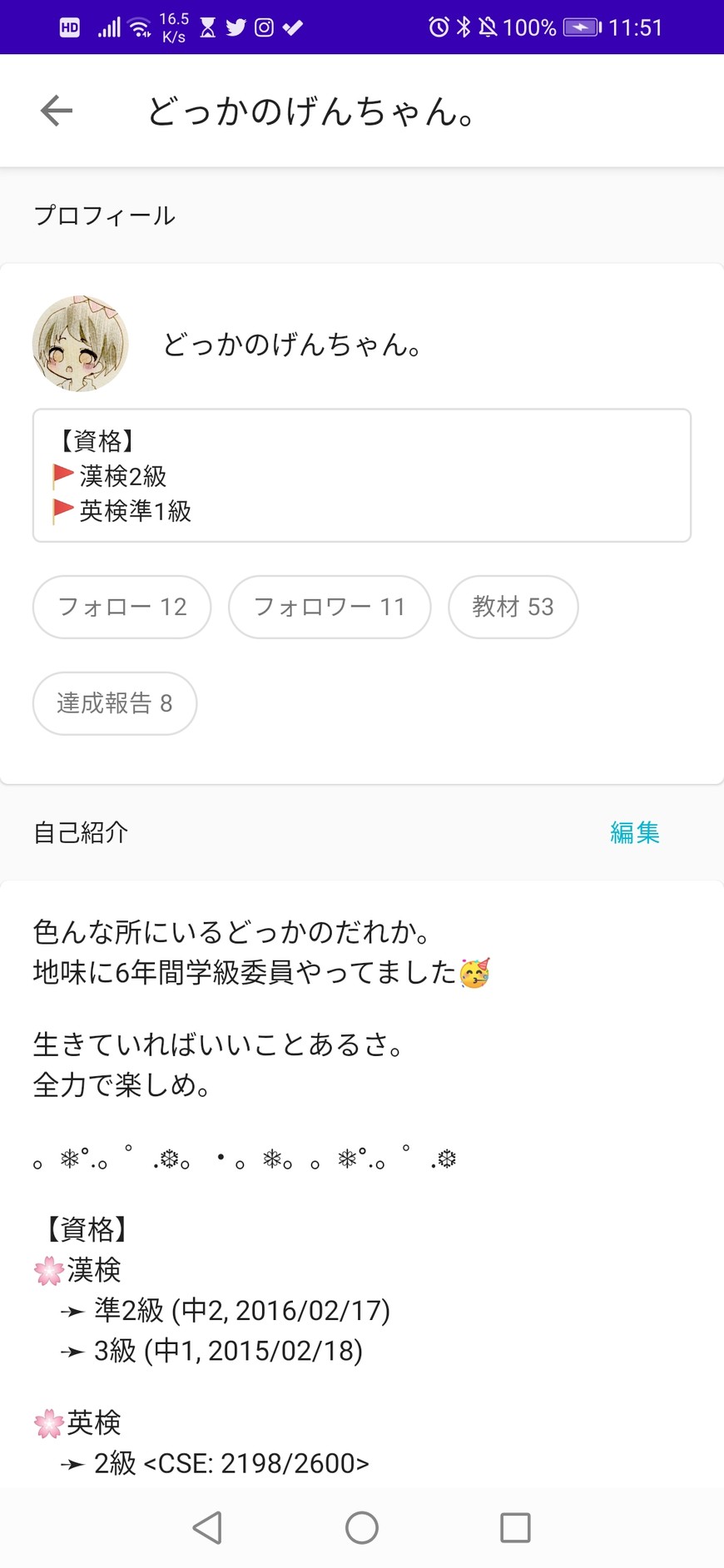Tap the system home button
724x1568 pixels.
[x=361, y=1527]
